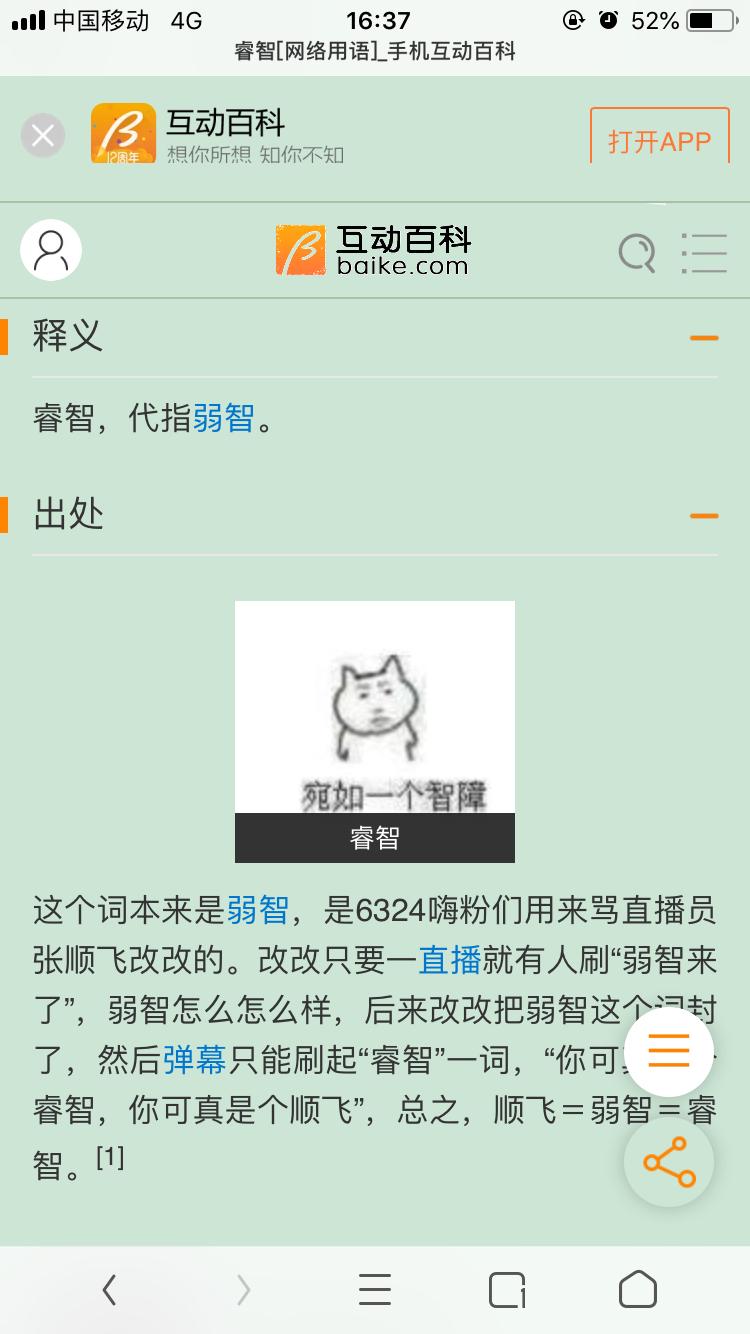Tap the 互动百科 baike.com logo

pyautogui.click(x=374, y=252)
